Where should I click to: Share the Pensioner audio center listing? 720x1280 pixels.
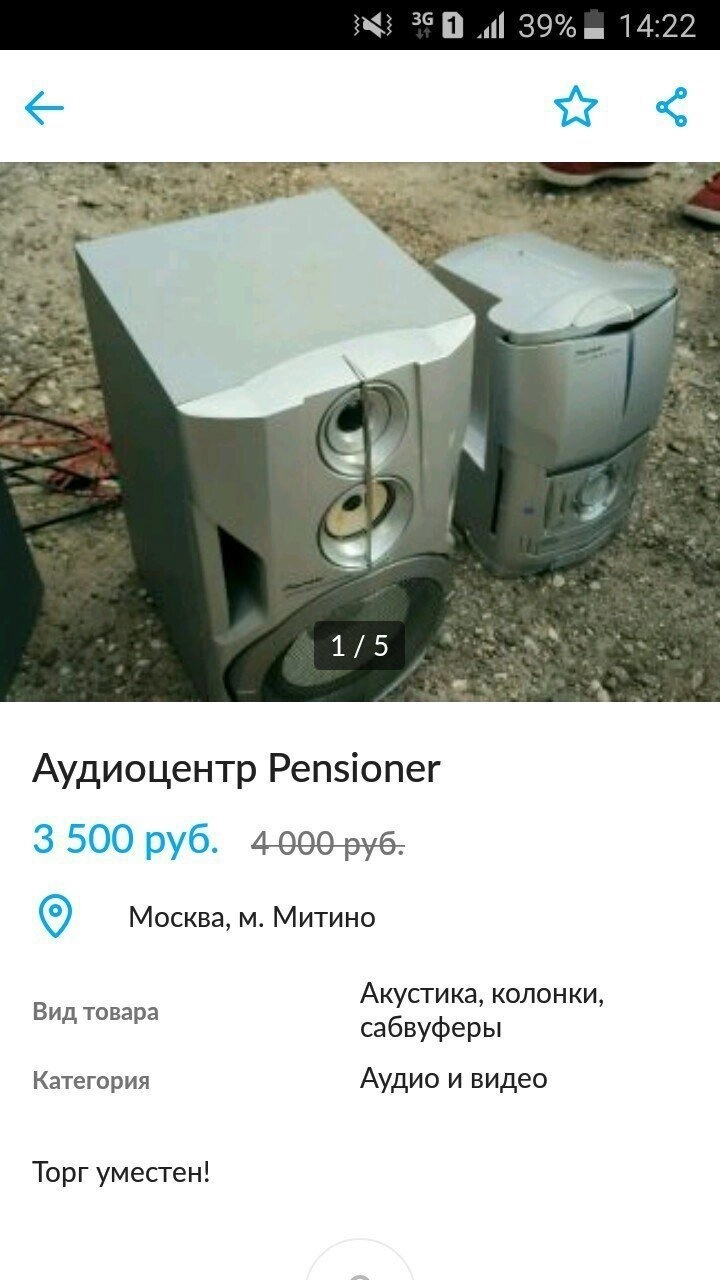tap(672, 107)
